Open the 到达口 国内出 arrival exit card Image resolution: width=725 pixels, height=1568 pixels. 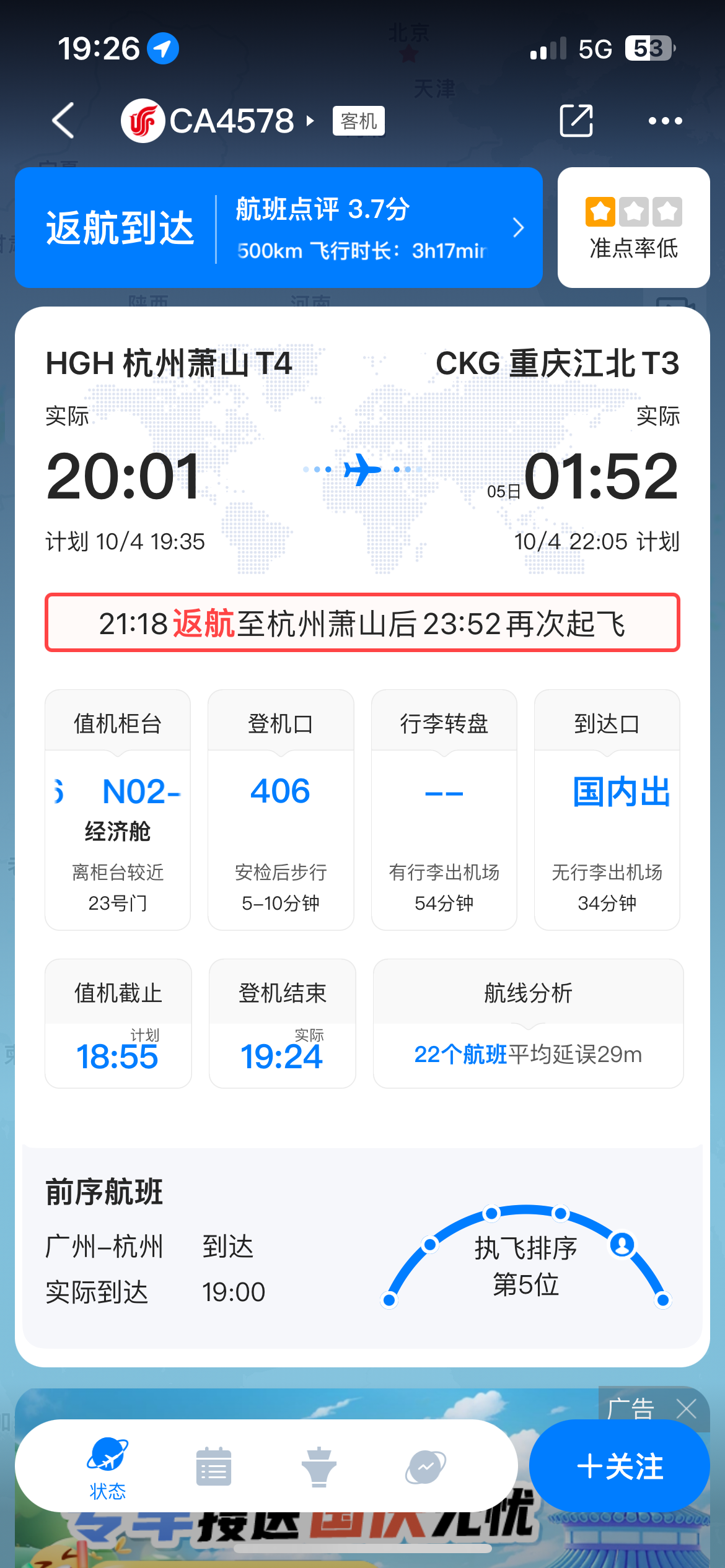coord(607,809)
